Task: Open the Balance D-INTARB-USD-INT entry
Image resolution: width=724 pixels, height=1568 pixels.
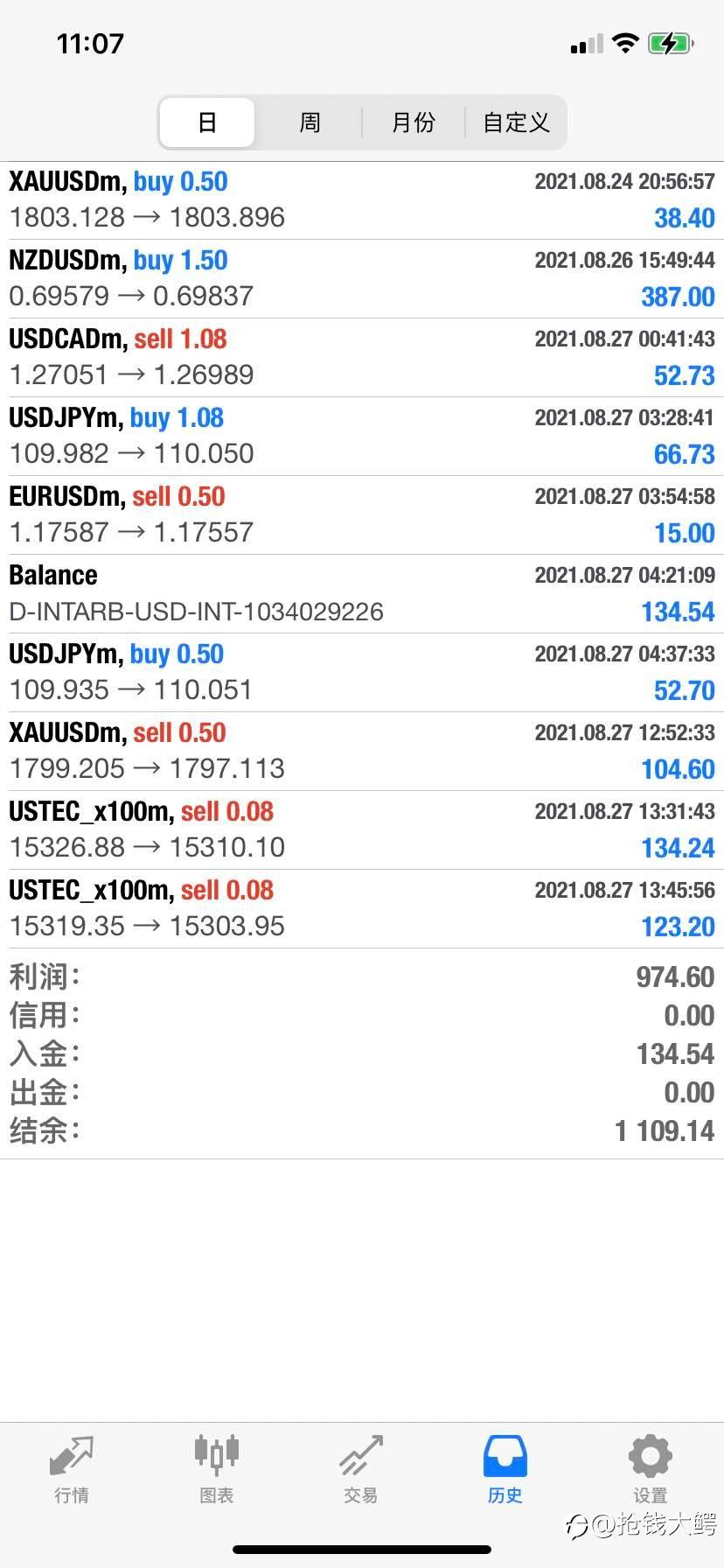Action: (x=362, y=594)
